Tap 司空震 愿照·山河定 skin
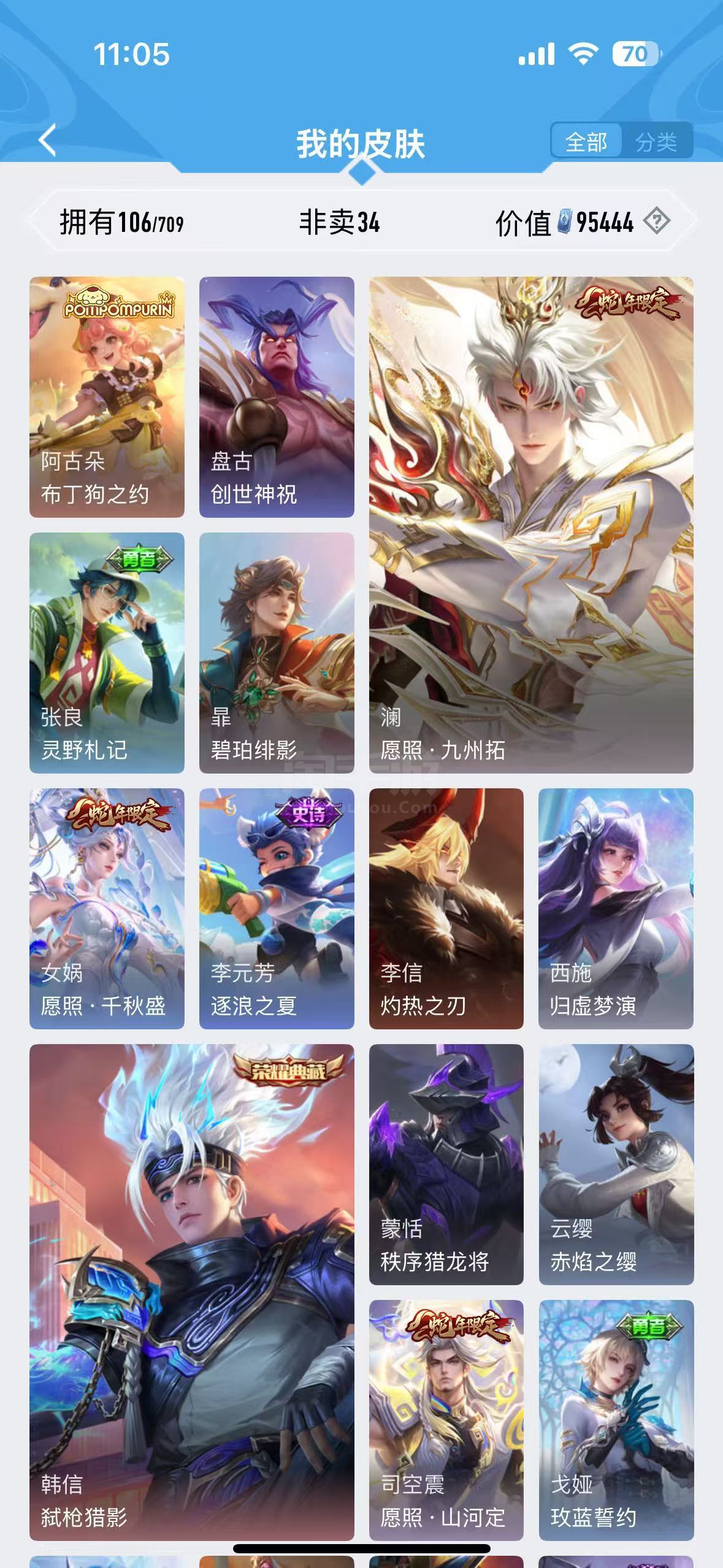723x1568 pixels. [x=446, y=1420]
